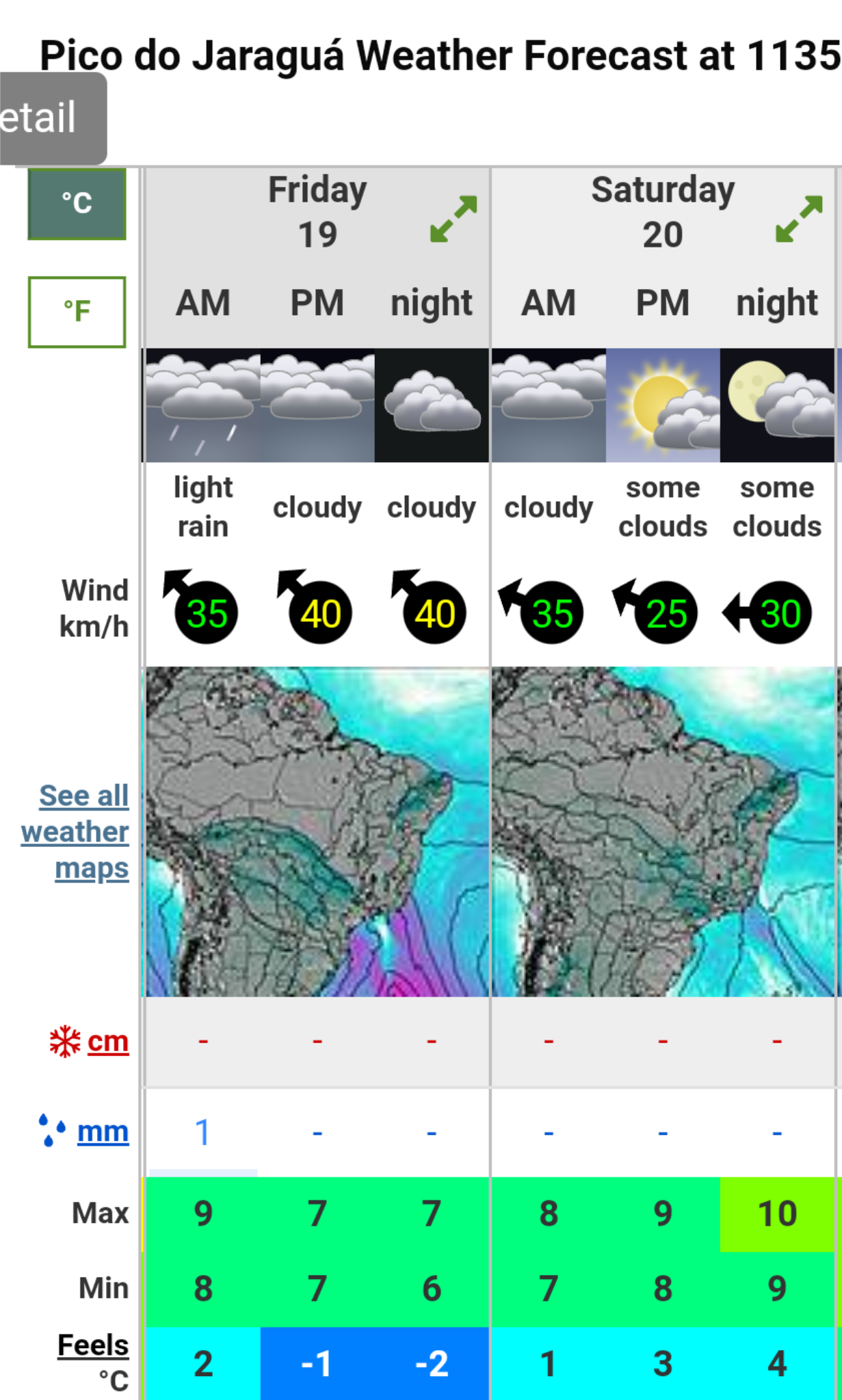Image resolution: width=842 pixels, height=1400 pixels.
Task: Switch temperature units to °F
Action: (x=77, y=312)
